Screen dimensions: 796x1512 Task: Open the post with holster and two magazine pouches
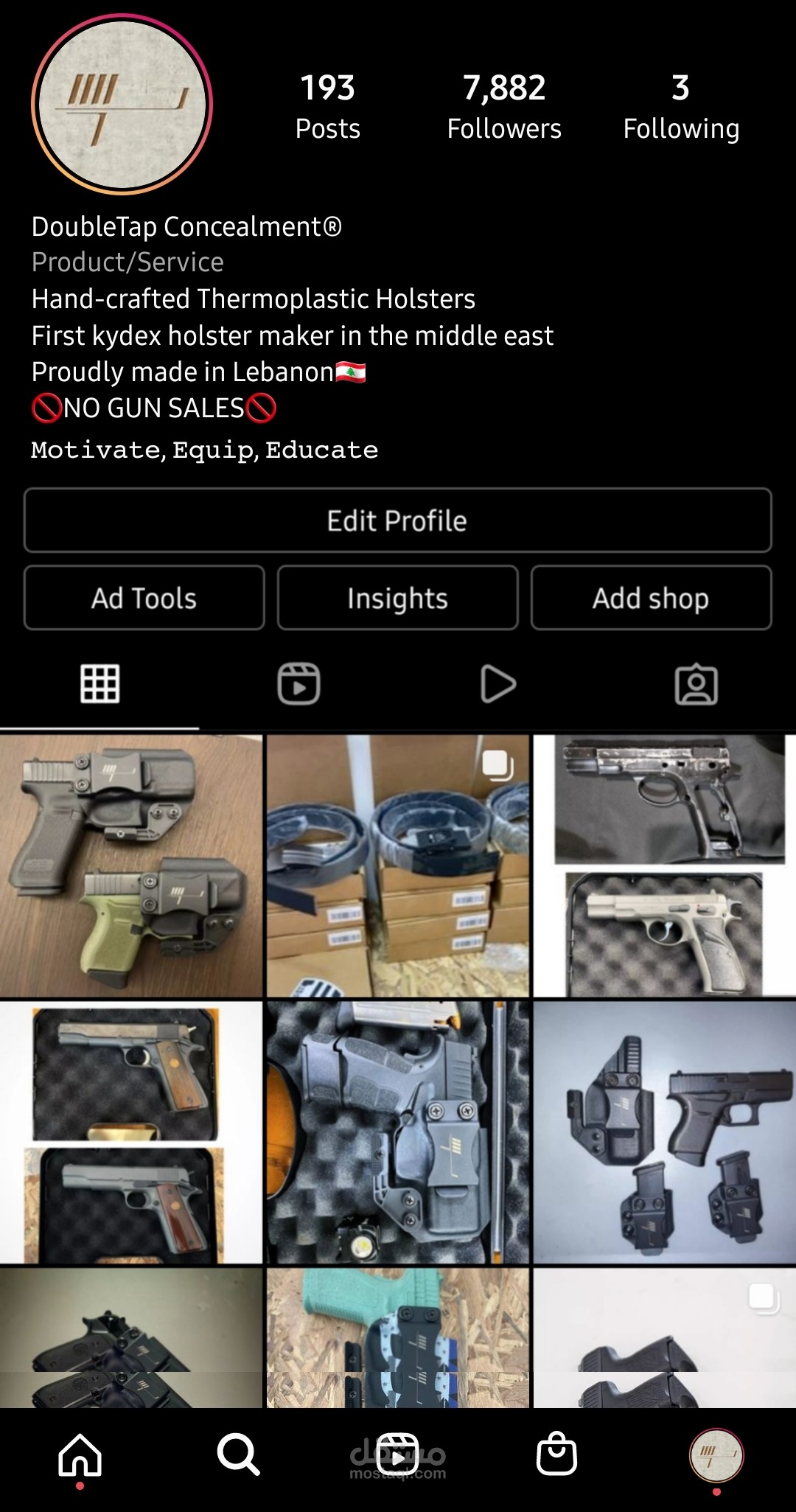[x=665, y=1132]
